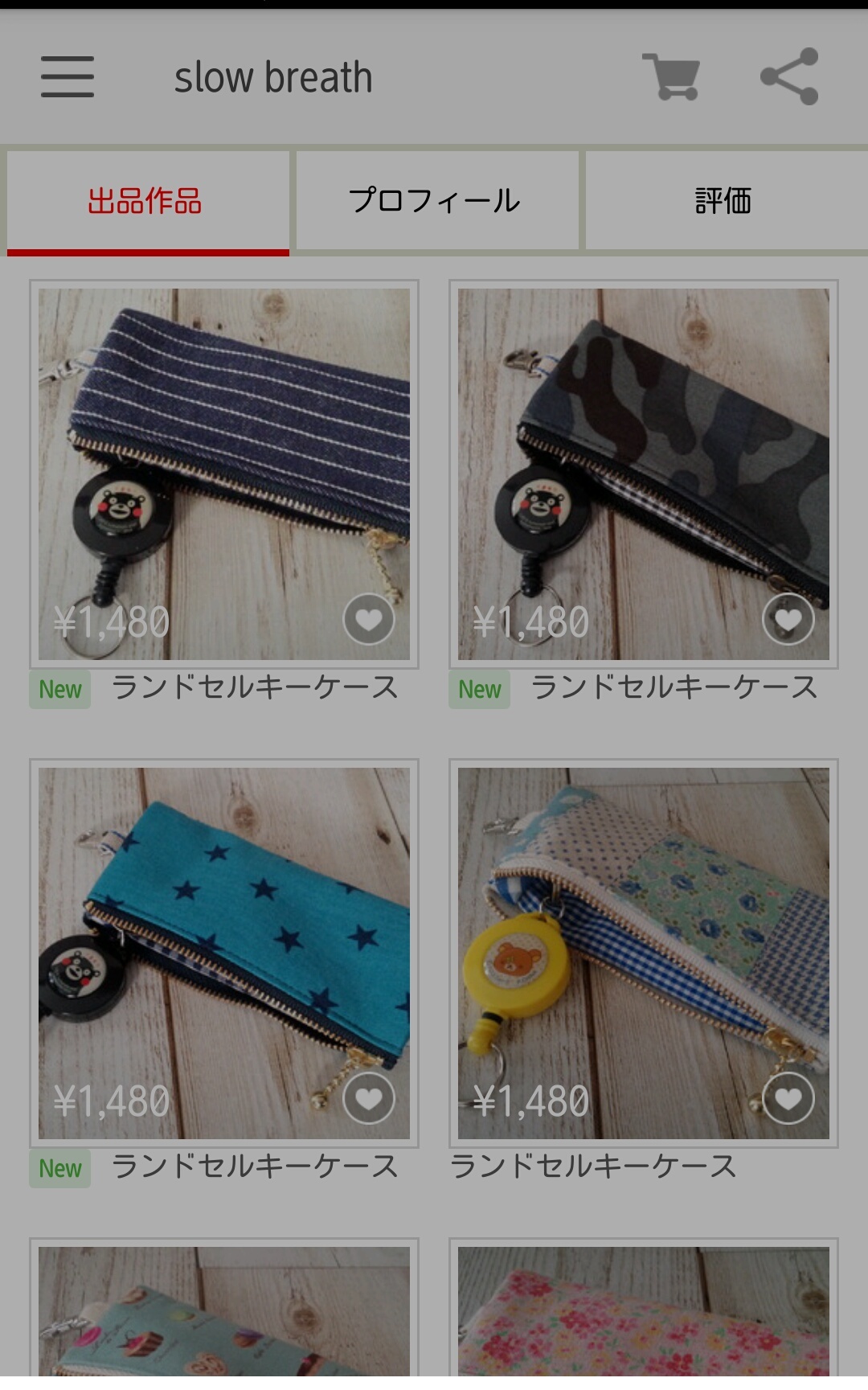Favorite the navy striped key case

[x=369, y=620]
